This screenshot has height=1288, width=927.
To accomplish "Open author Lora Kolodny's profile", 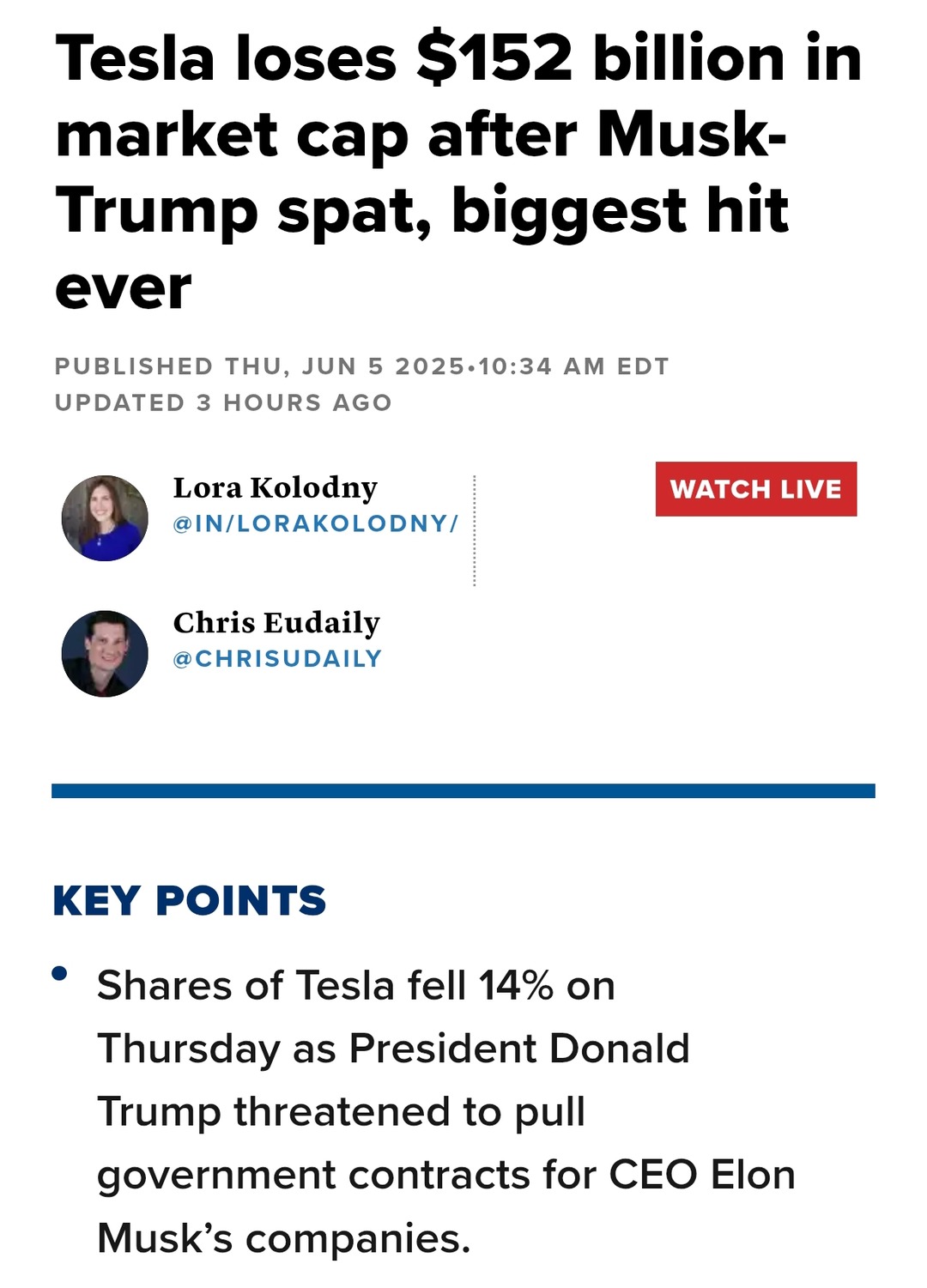I will point(275,487).
